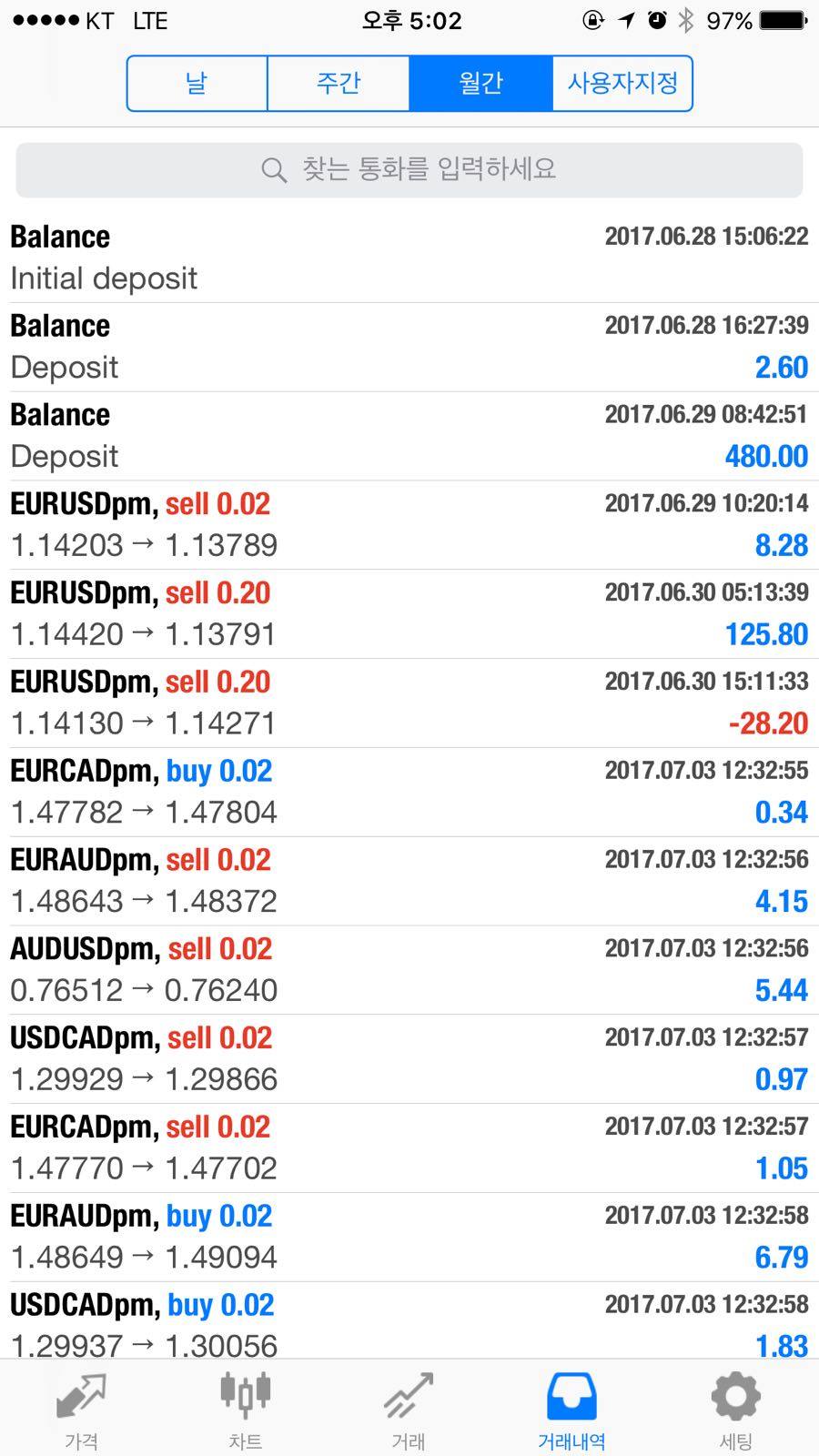Open the 사용자지정 custom period tab
Image resolution: width=819 pixels, height=1456 pixels.
tap(622, 83)
